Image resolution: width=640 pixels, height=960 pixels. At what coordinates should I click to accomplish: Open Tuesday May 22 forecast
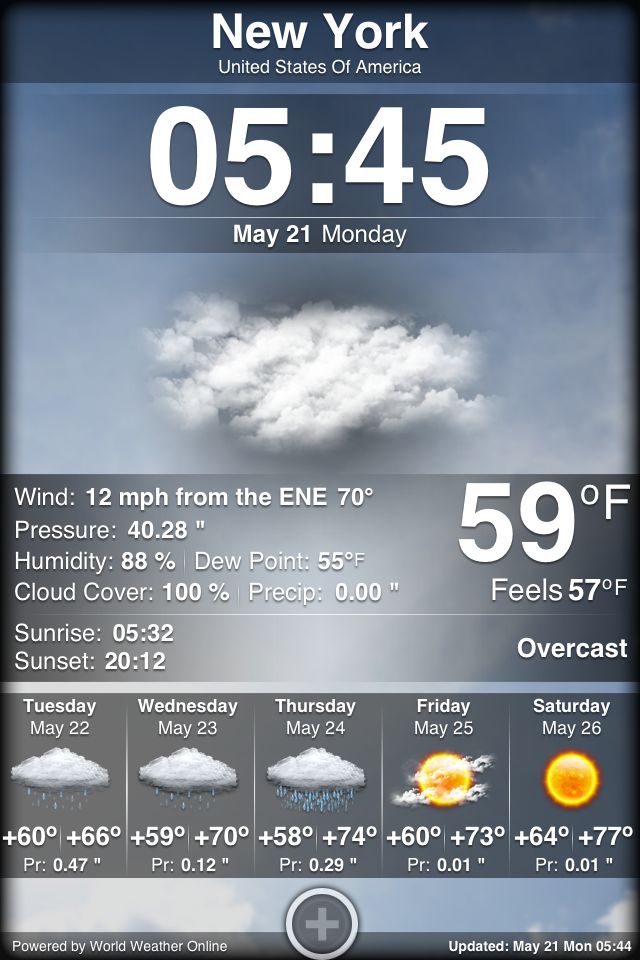click(x=61, y=783)
